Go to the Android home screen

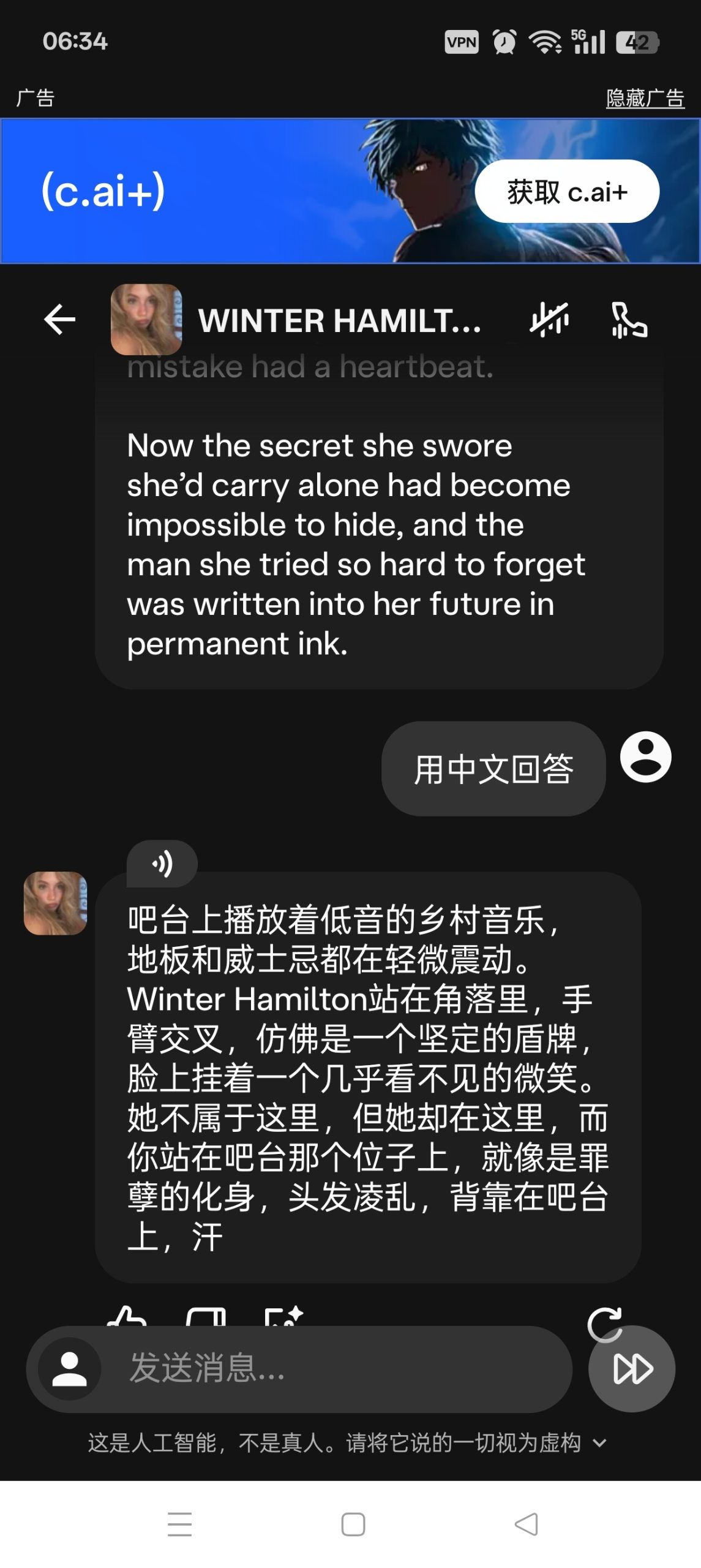(353, 1524)
